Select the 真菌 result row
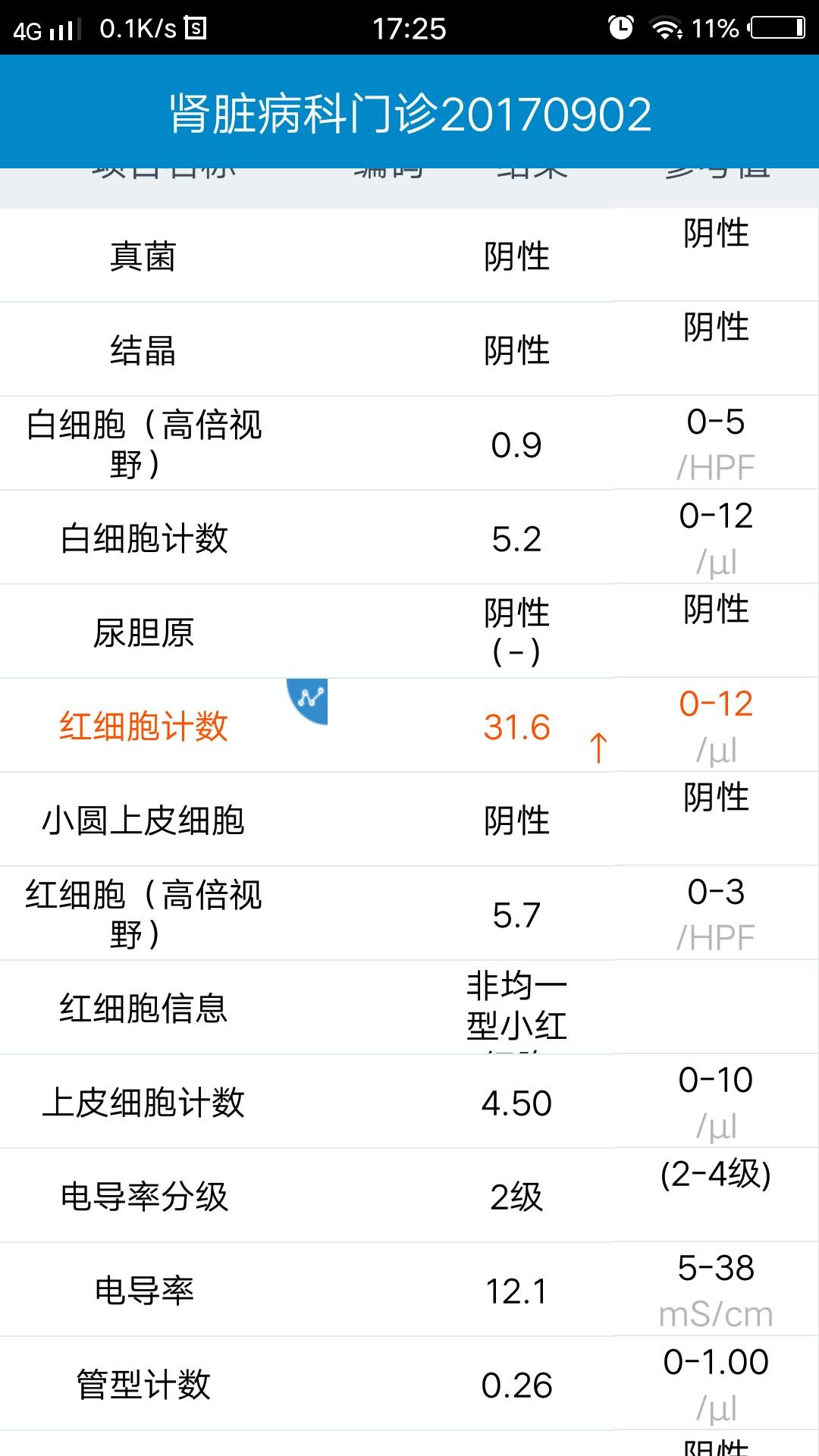Viewport: 819px width, 1456px height. pos(409,254)
